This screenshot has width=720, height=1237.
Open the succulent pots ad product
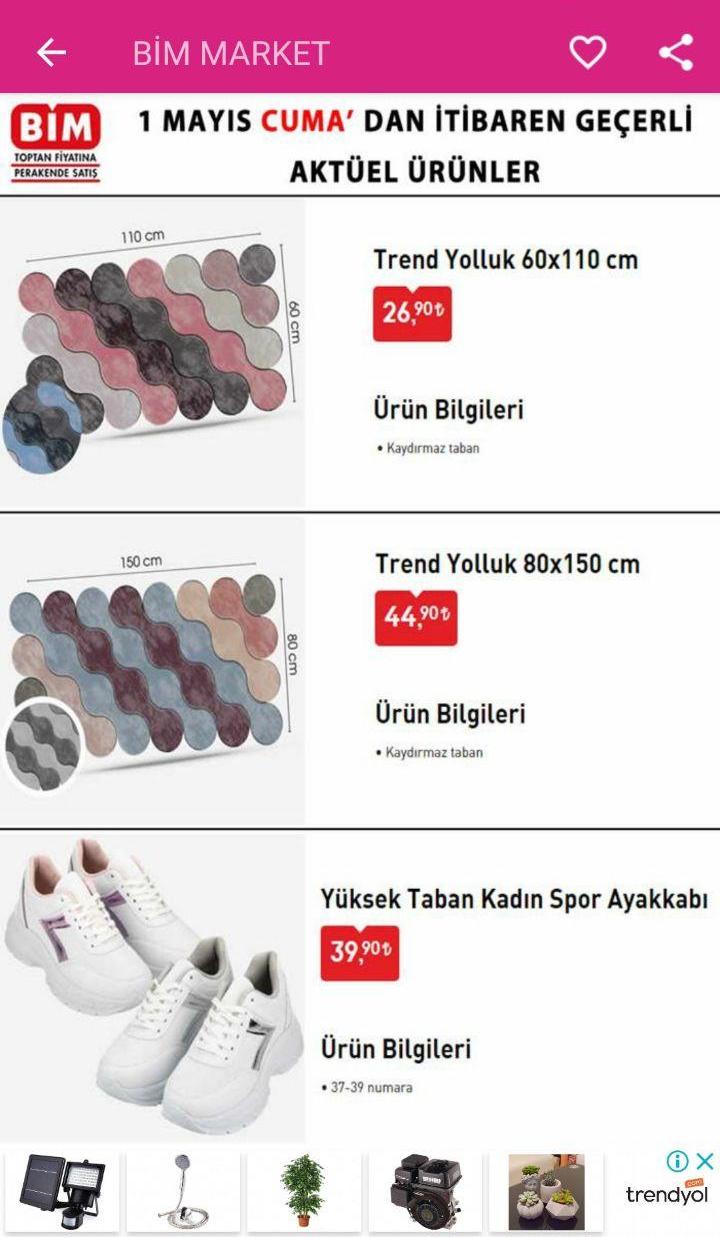pos(546,1191)
